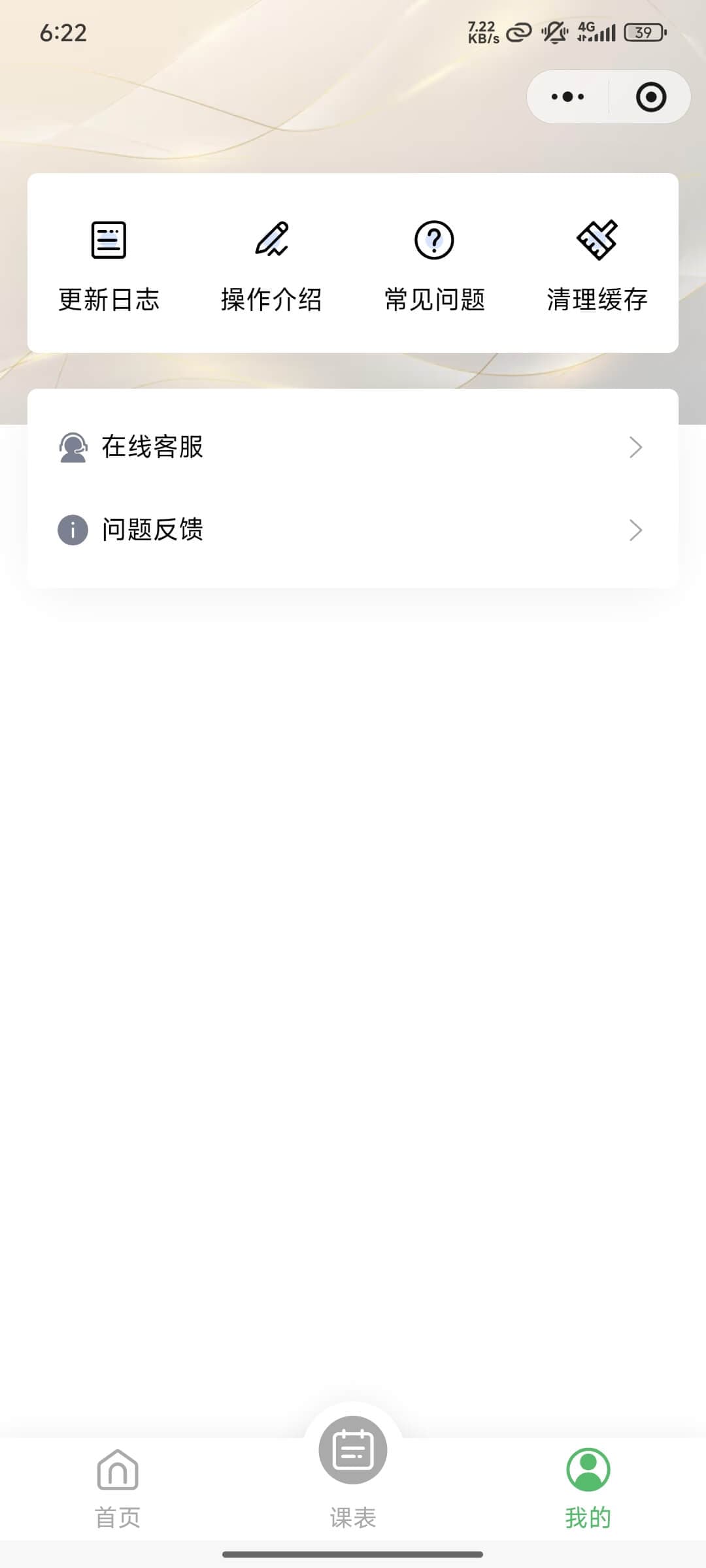Tap the info icon beside 问题反馈
The height and width of the screenshot is (1568, 706).
73,531
